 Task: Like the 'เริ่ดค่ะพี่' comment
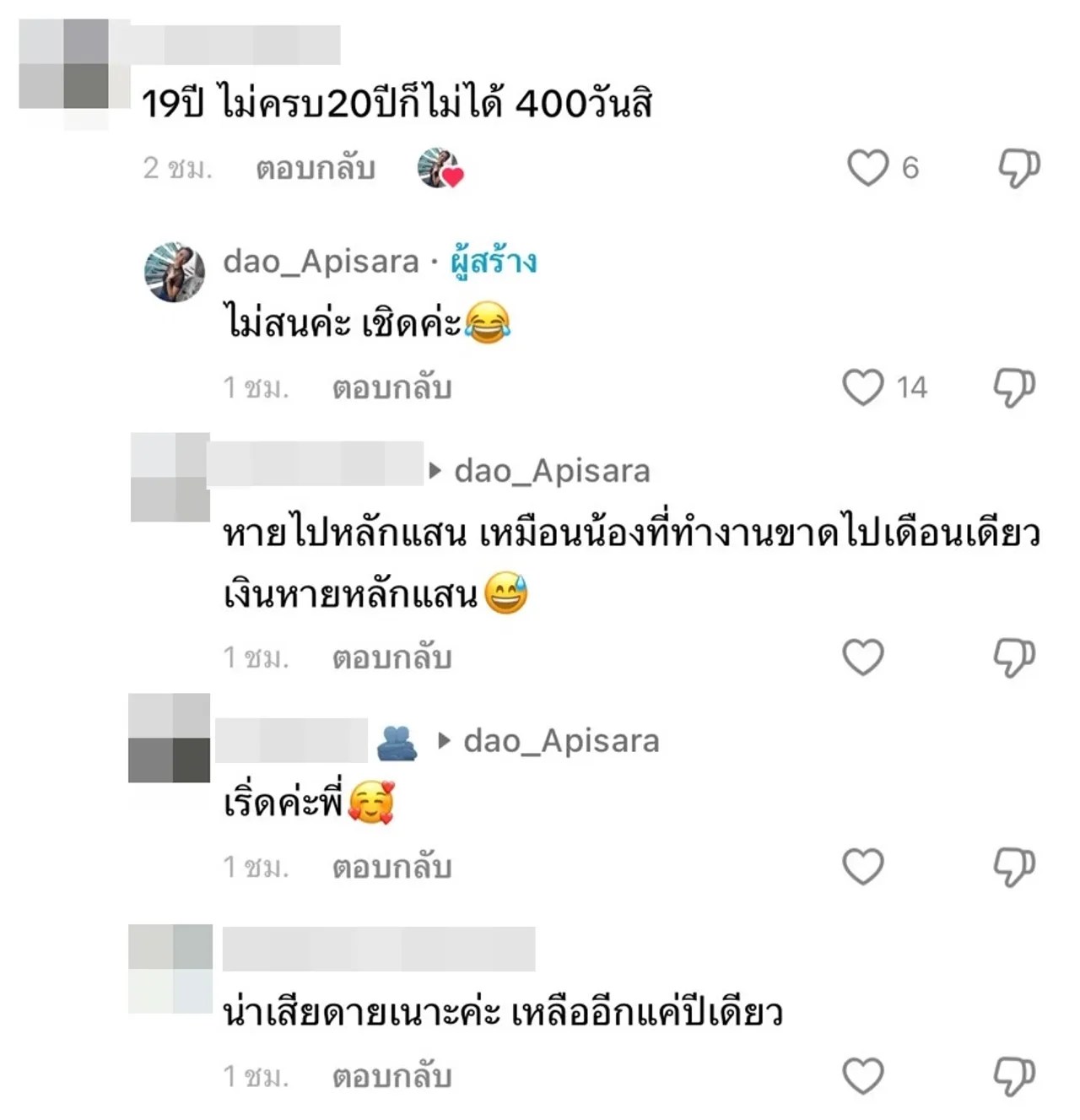click(x=863, y=866)
